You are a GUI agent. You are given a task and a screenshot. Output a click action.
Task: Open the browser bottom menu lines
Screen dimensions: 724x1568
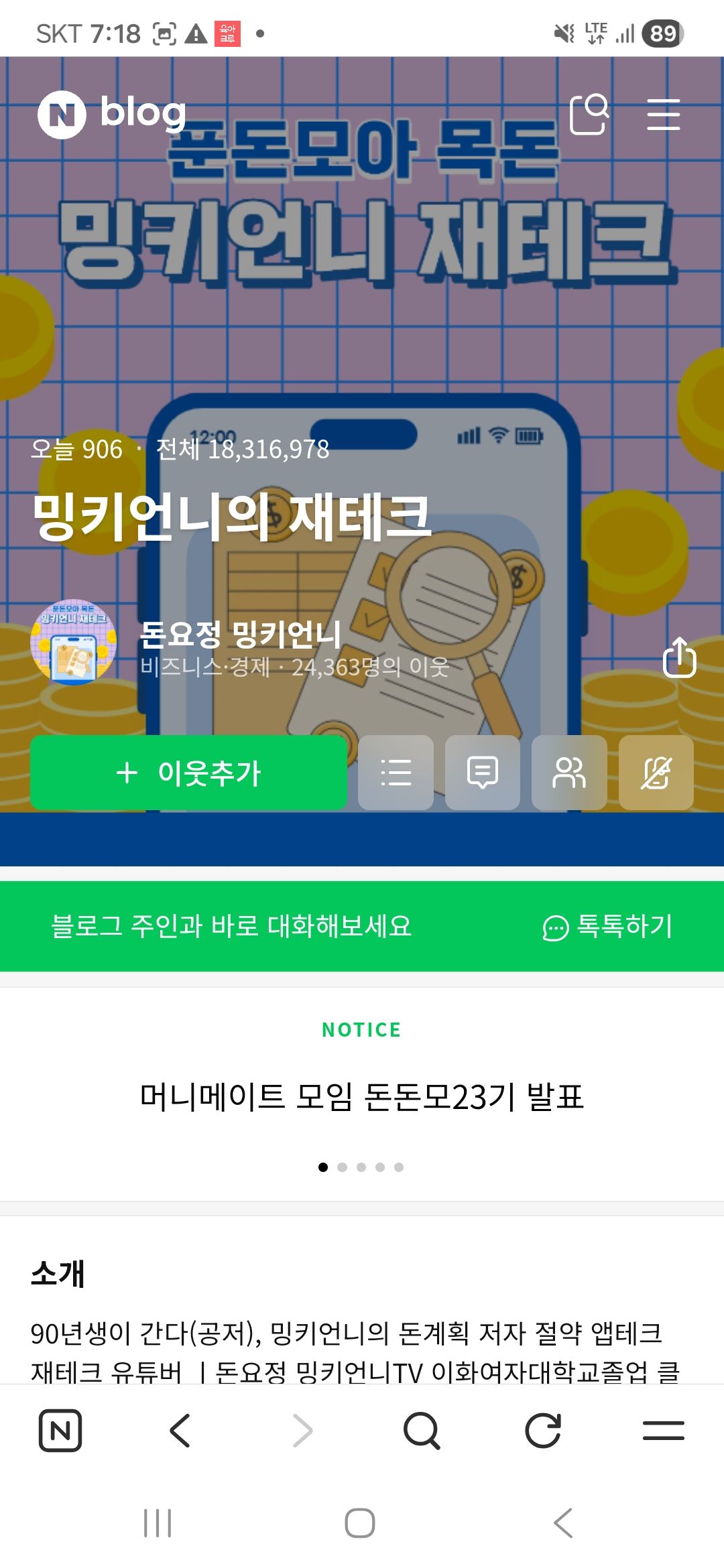click(664, 1431)
